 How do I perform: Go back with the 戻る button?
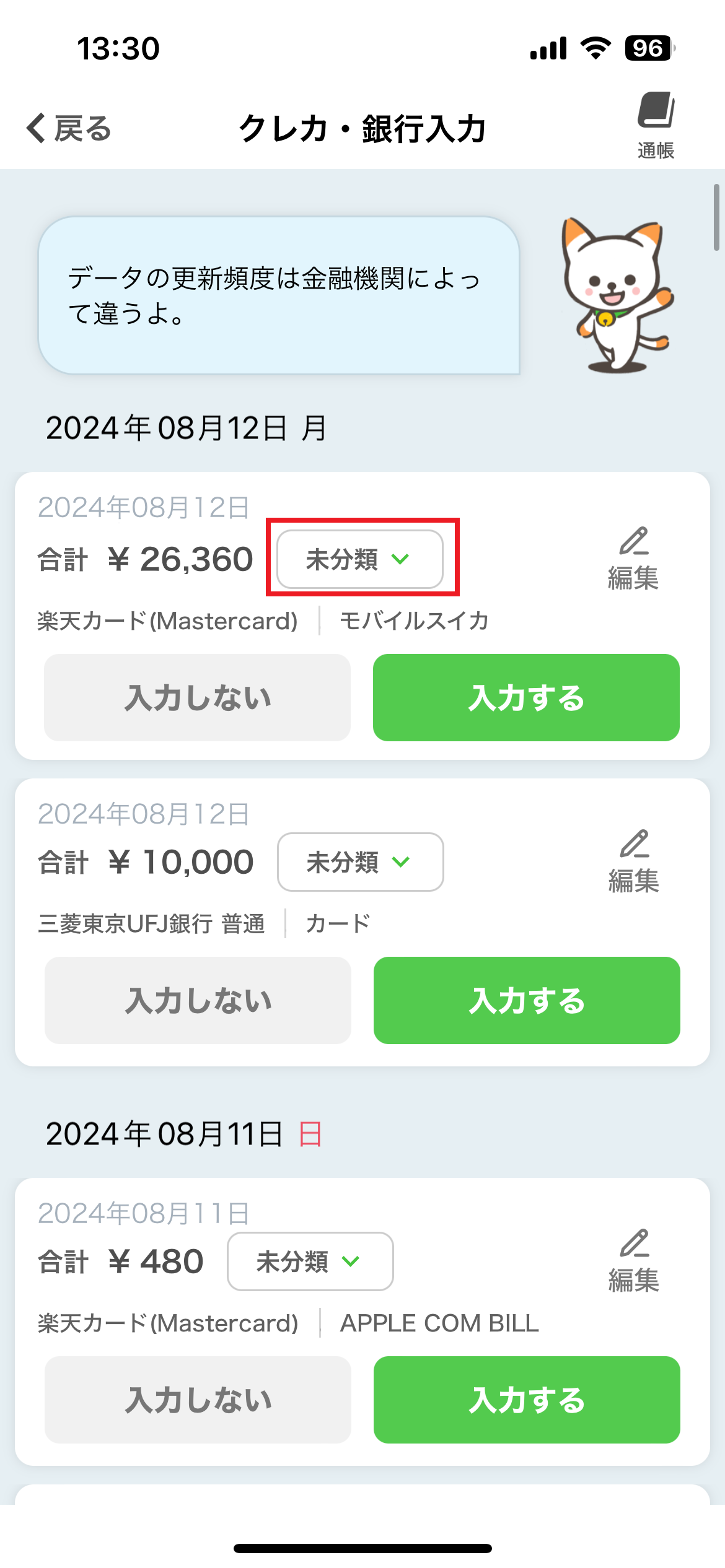pyautogui.click(x=68, y=128)
